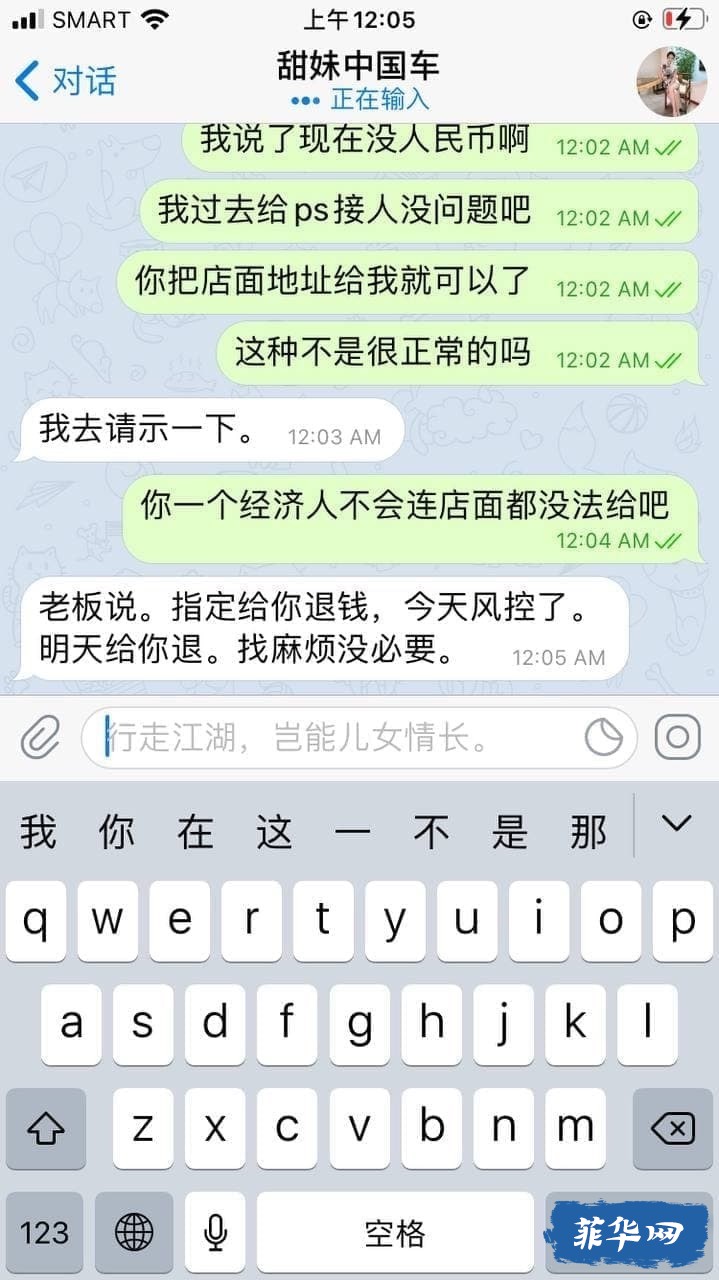Tap the 空格 space key
Screen dimensions: 719x1280
(x=395, y=1232)
